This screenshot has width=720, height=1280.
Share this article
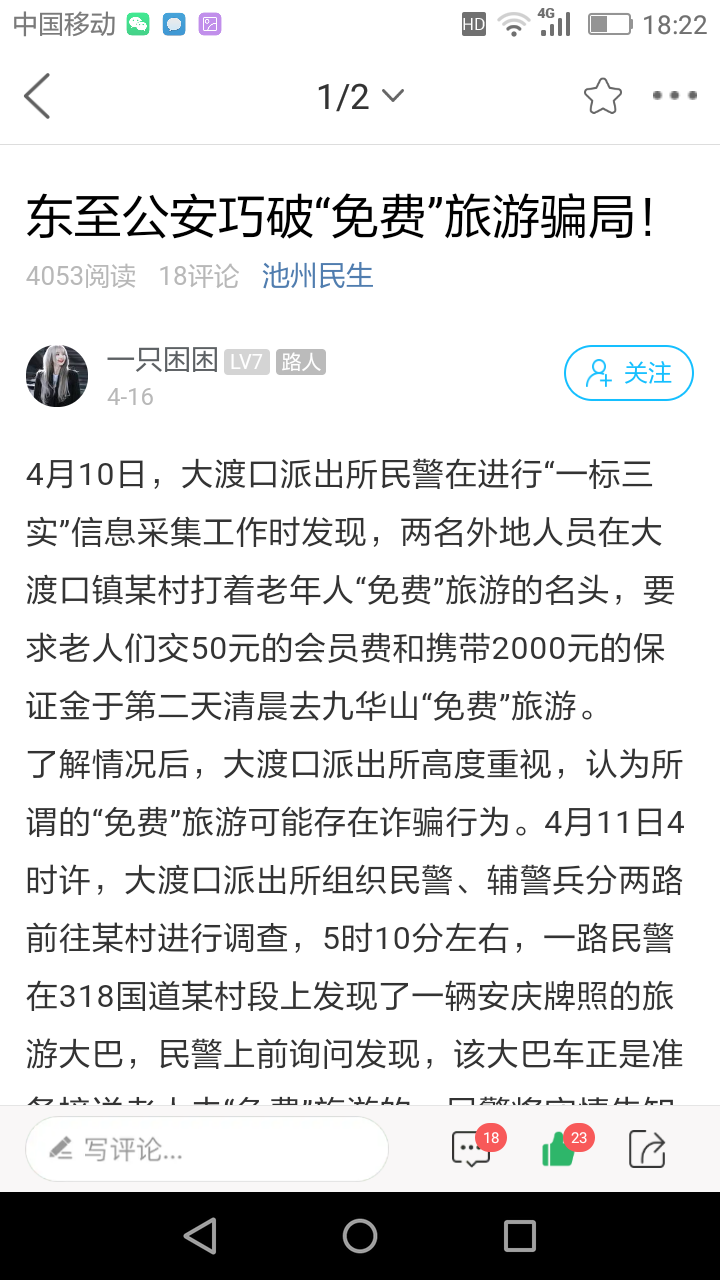[647, 1149]
